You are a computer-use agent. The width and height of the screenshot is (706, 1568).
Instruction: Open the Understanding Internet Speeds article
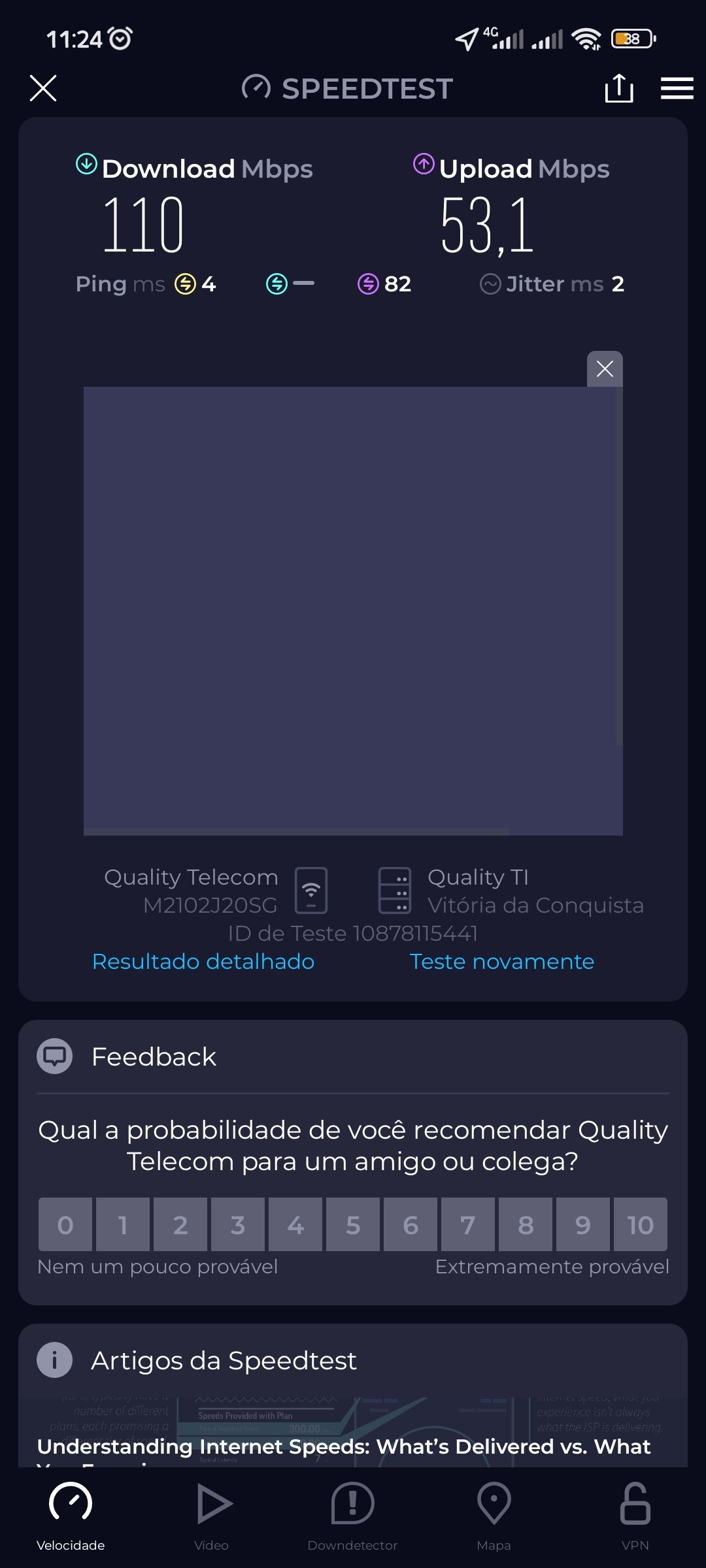344,1445
